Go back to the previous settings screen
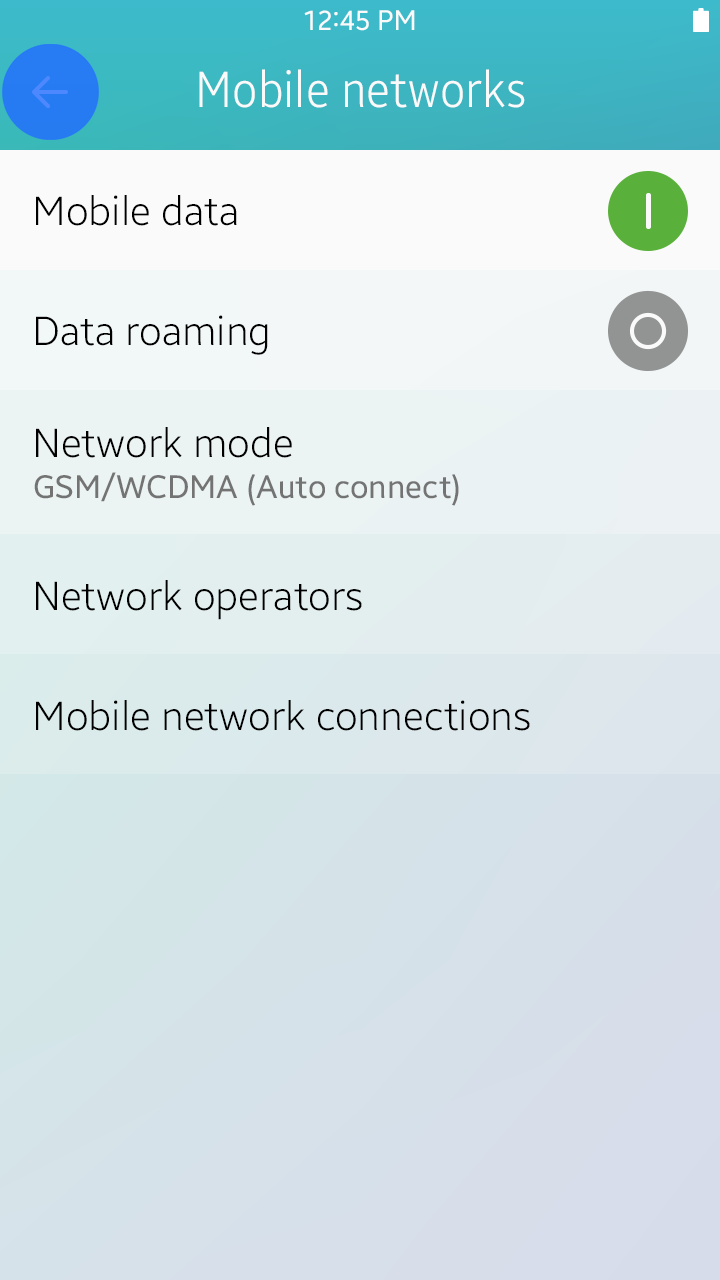Viewport: 720px width, 1280px height. 50,91
